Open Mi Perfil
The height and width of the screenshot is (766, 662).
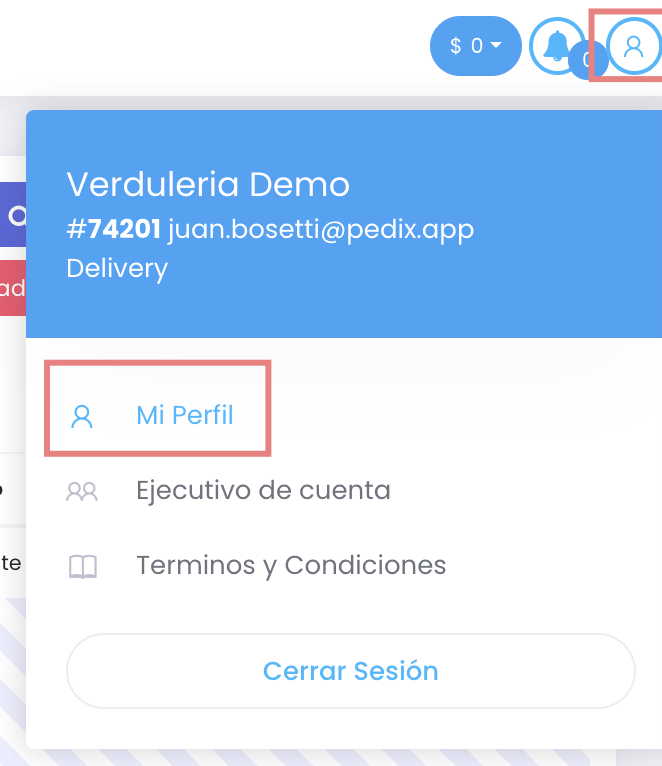click(x=184, y=415)
